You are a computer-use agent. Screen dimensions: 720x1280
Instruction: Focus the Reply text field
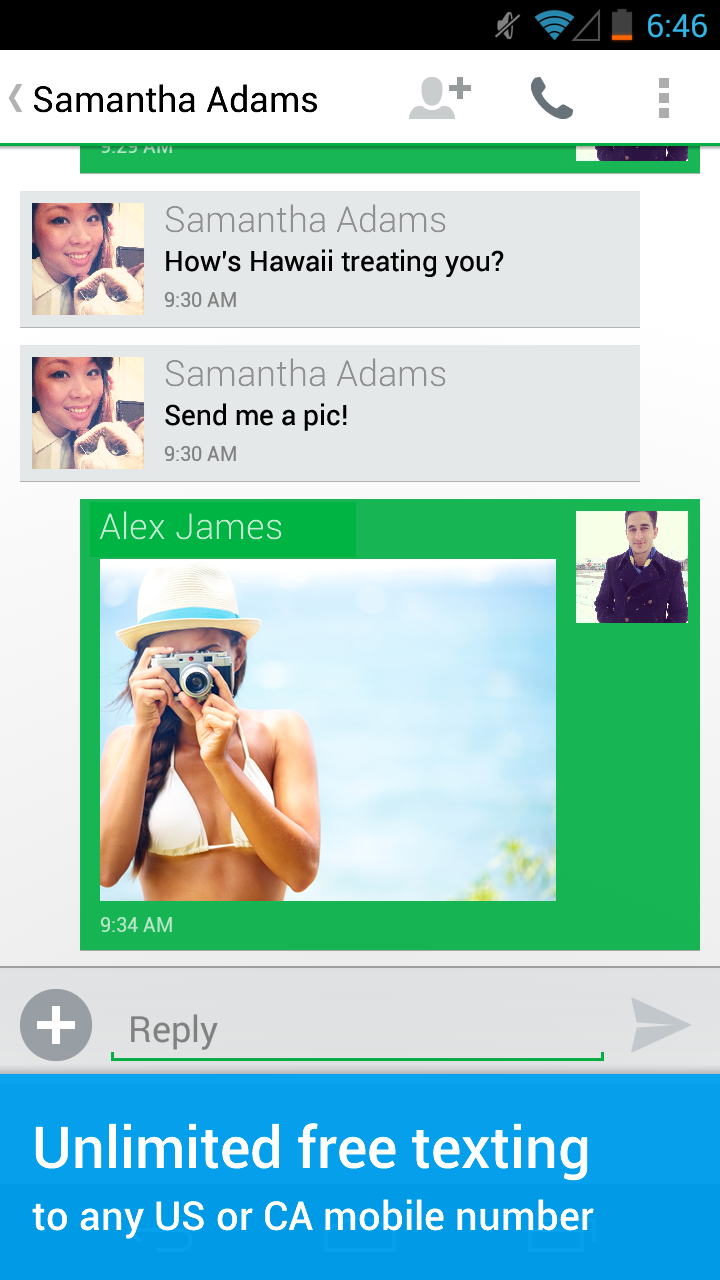pyautogui.click(x=357, y=1030)
